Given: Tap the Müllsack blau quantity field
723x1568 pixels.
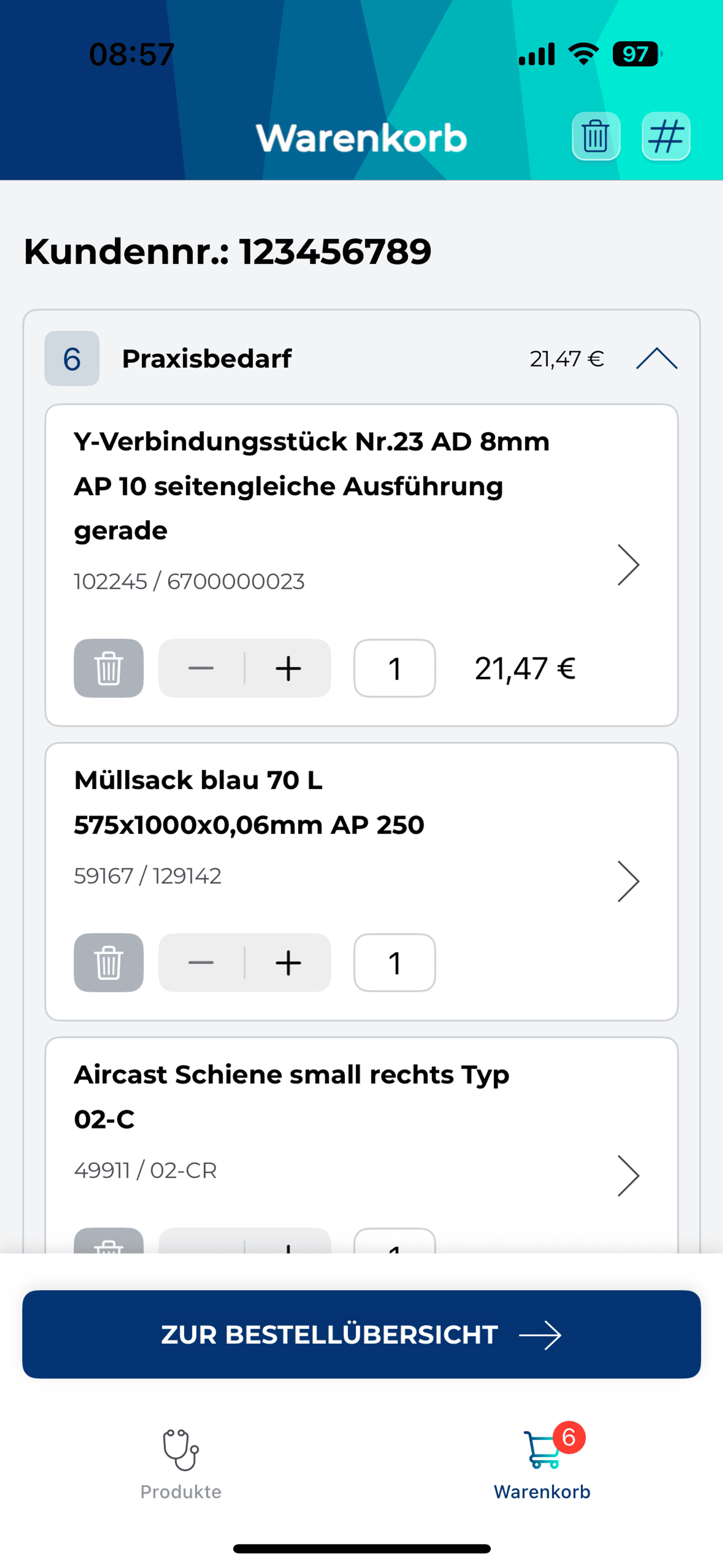Looking at the screenshot, I should (x=394, y=963).
